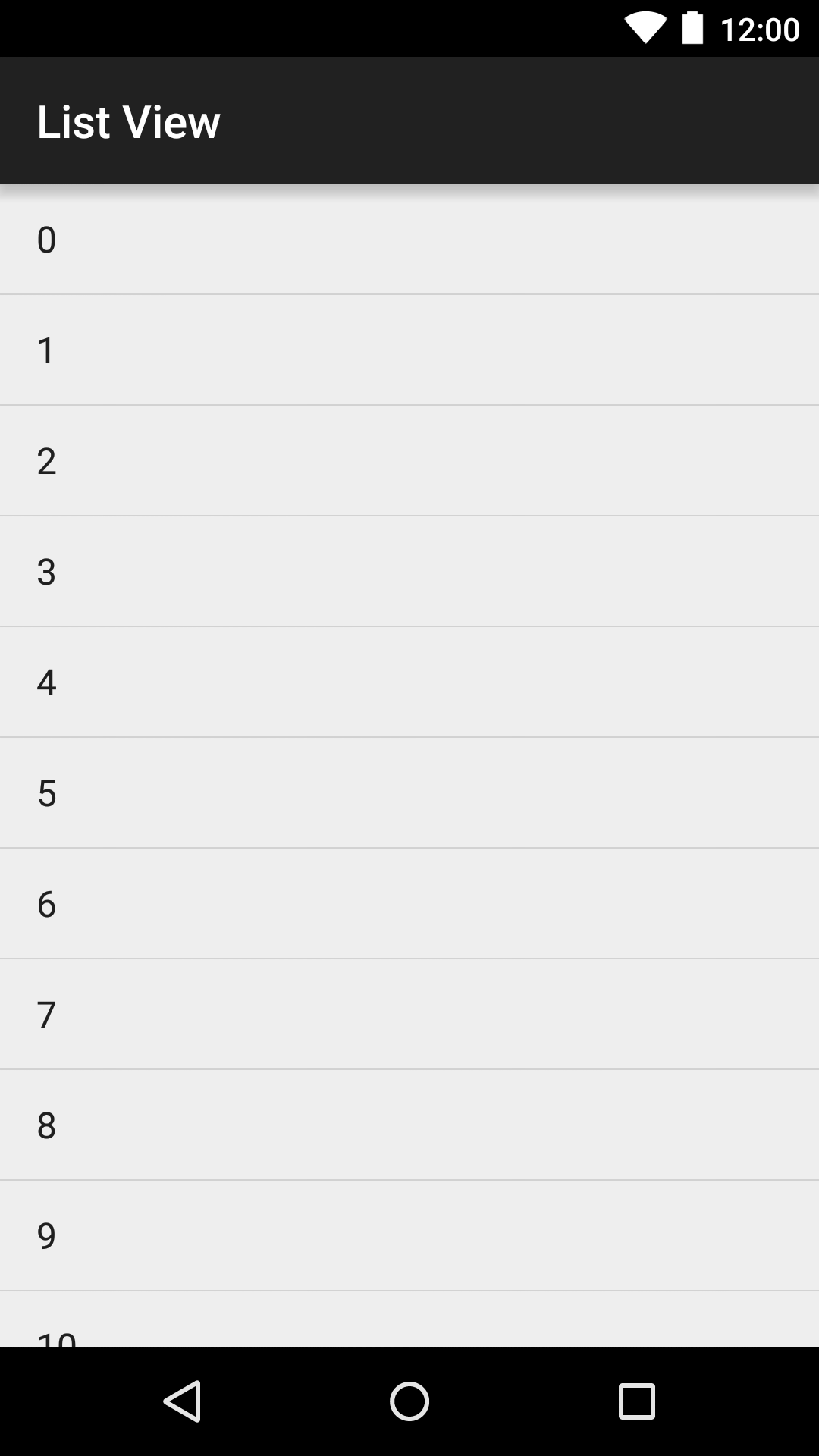Tap the row labeled 9

click(409, 1235)
